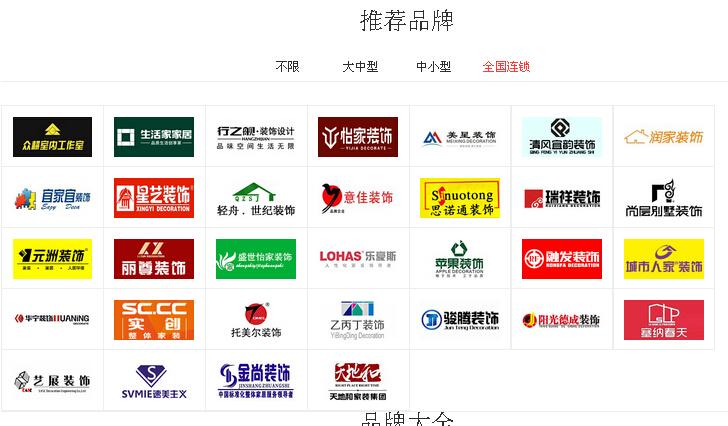Open the 润家装饰 brand tile
The width and height of the screenshot is (728, 426).
[663, 137]
